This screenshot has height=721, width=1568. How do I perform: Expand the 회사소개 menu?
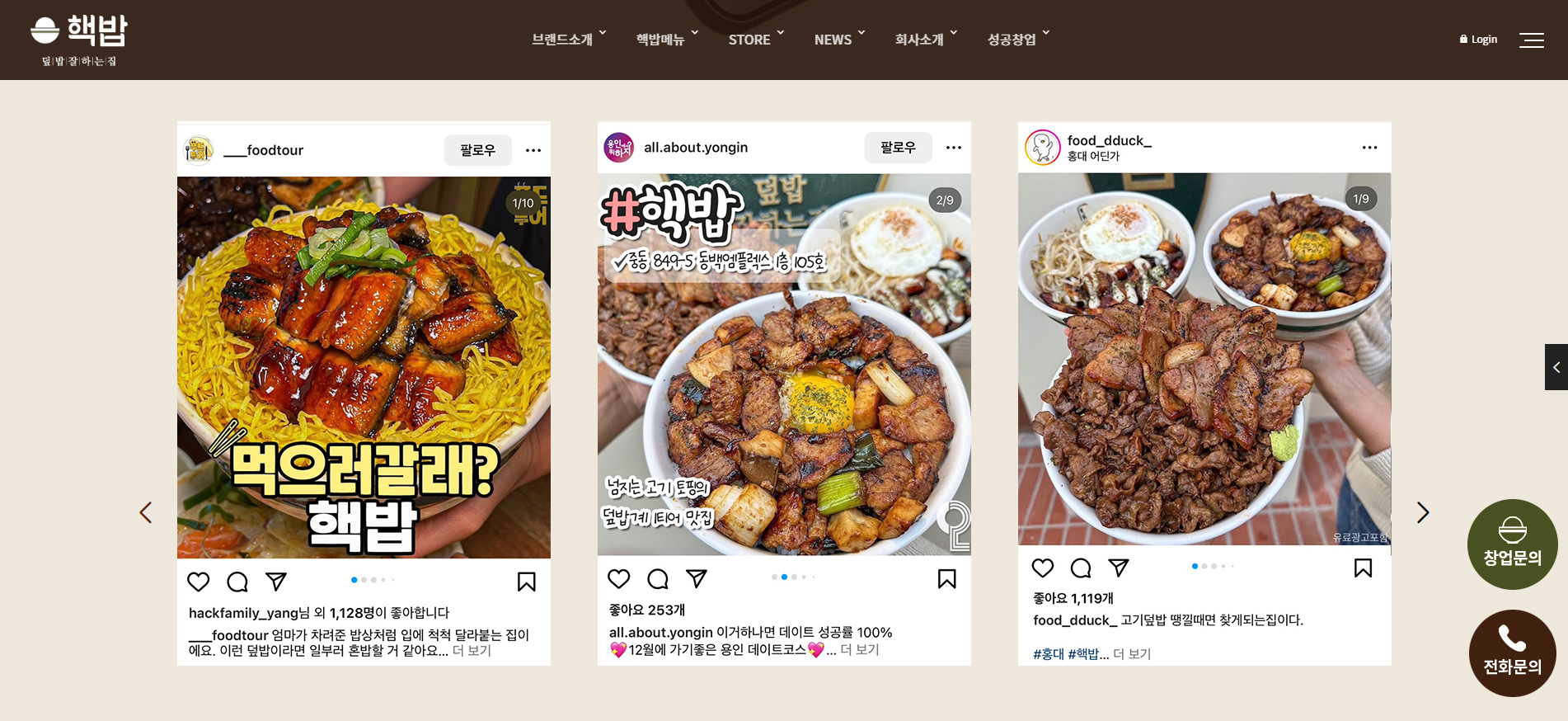click(x=925, y=39)
